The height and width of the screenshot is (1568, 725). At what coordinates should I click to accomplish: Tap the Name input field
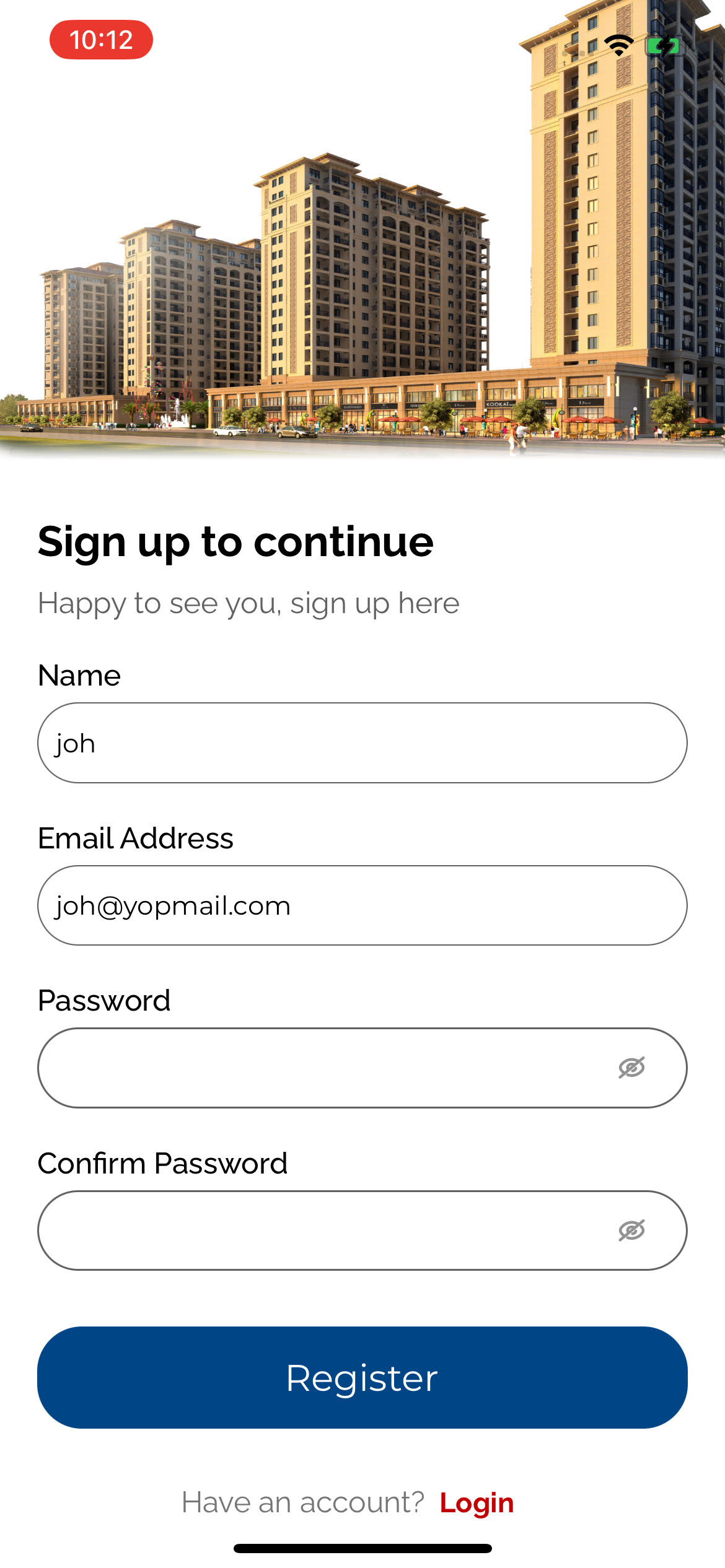pyautogui.click(x=362, y=743)
